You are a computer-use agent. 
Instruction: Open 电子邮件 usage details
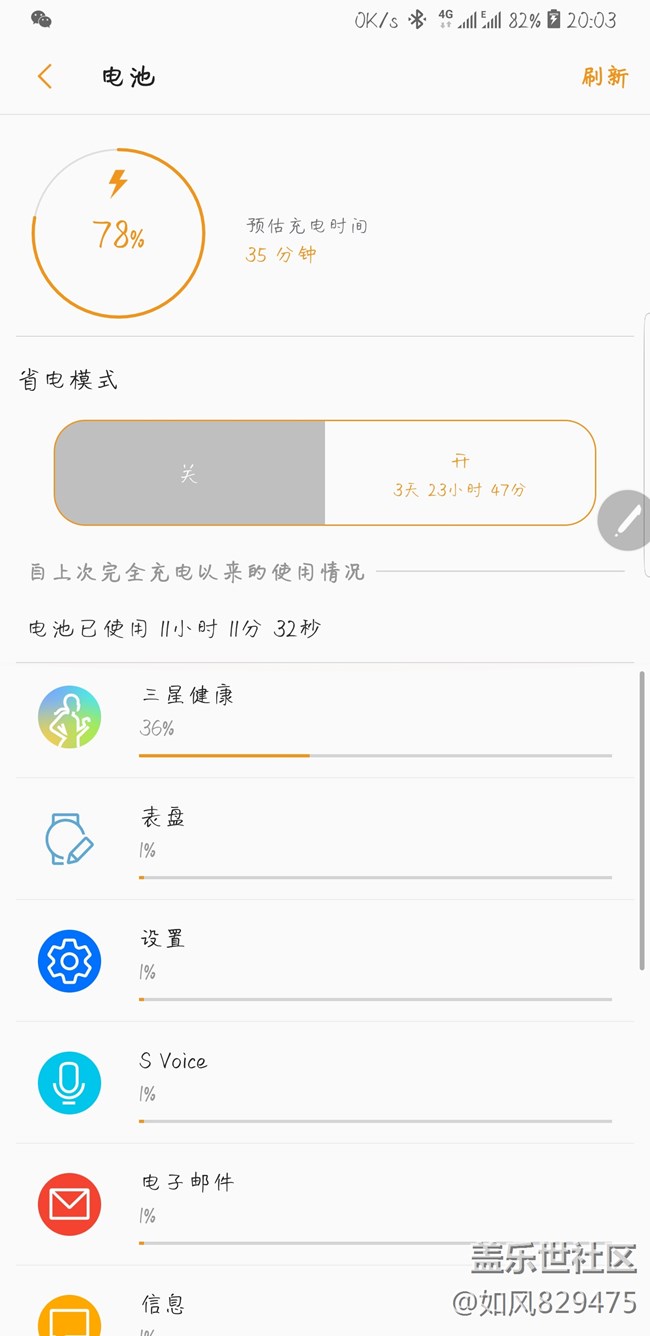tap(325, 1204)
